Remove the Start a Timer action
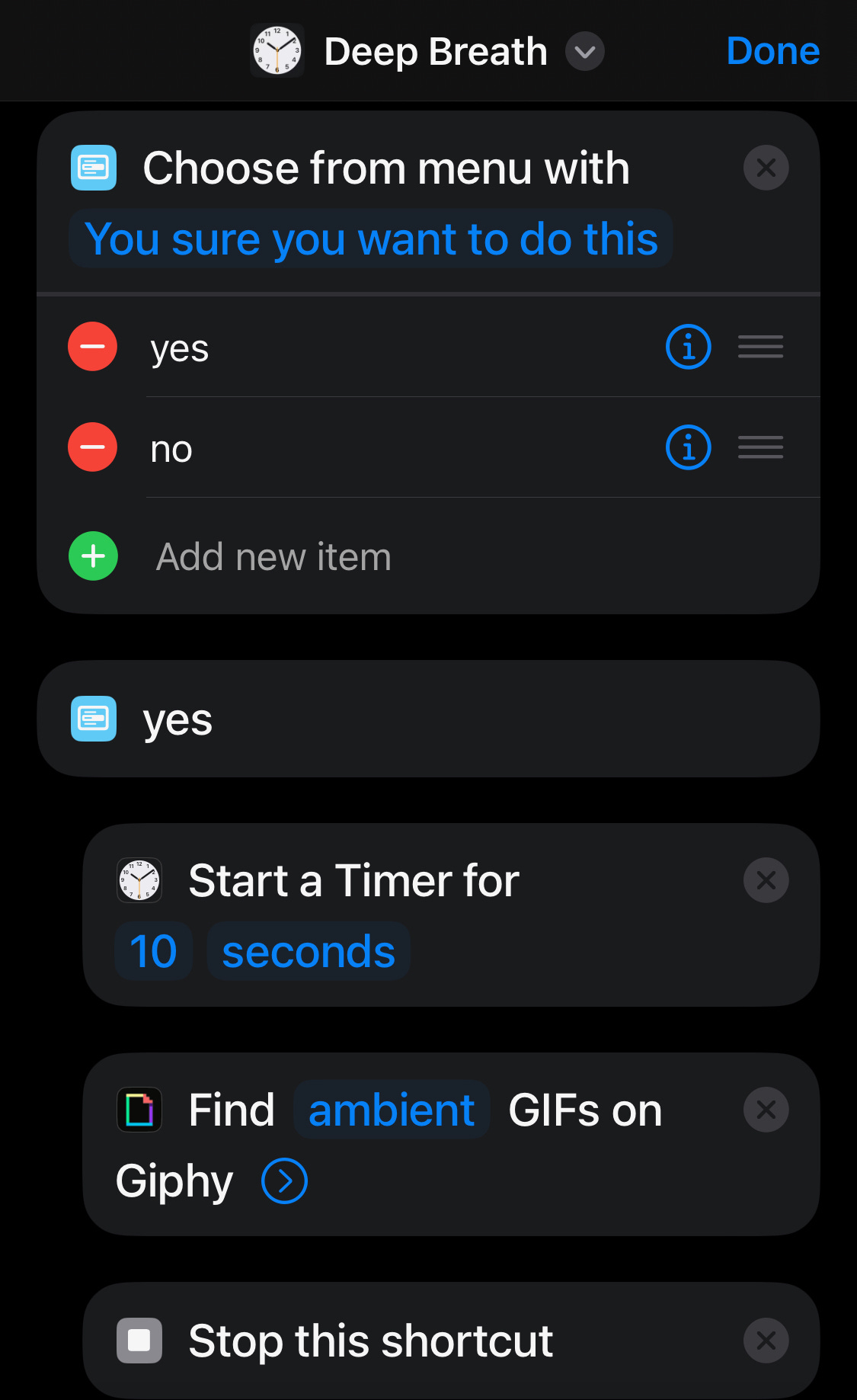 (766, 880)
